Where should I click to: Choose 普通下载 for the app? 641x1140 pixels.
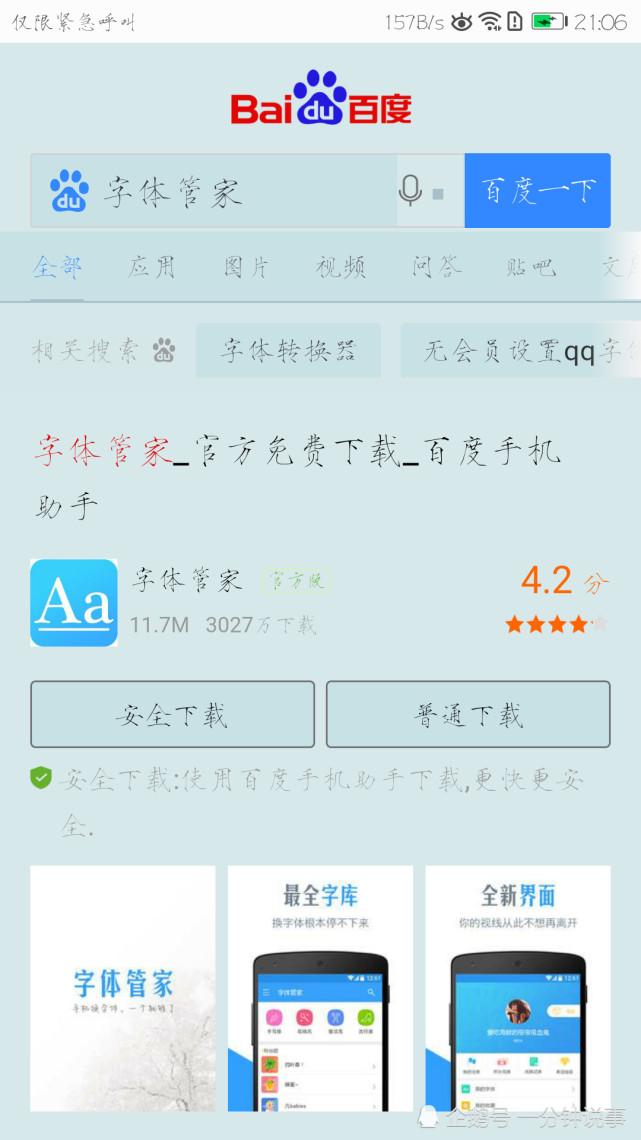click(x=468, y=715)
